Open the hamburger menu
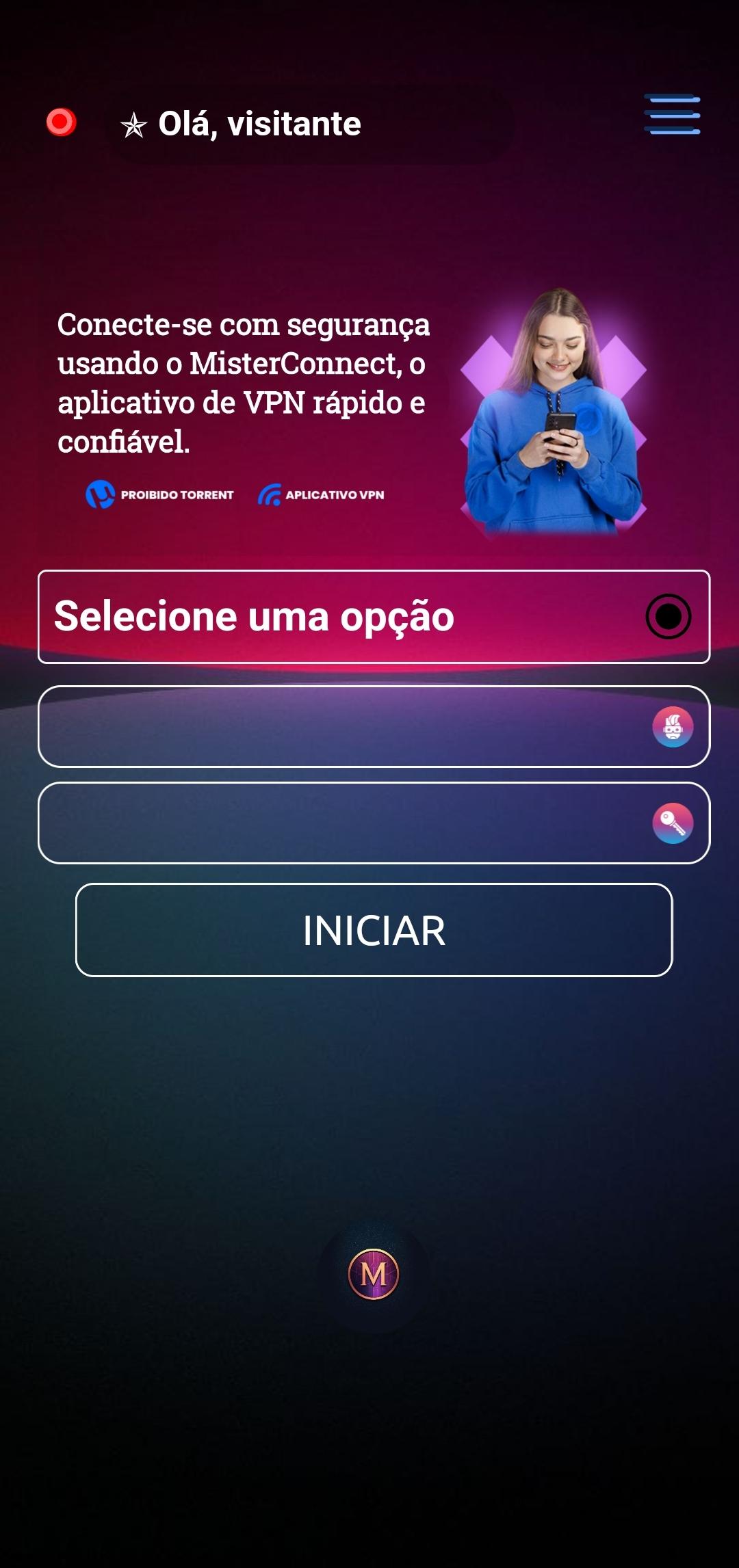 click(x=671, y=115)
